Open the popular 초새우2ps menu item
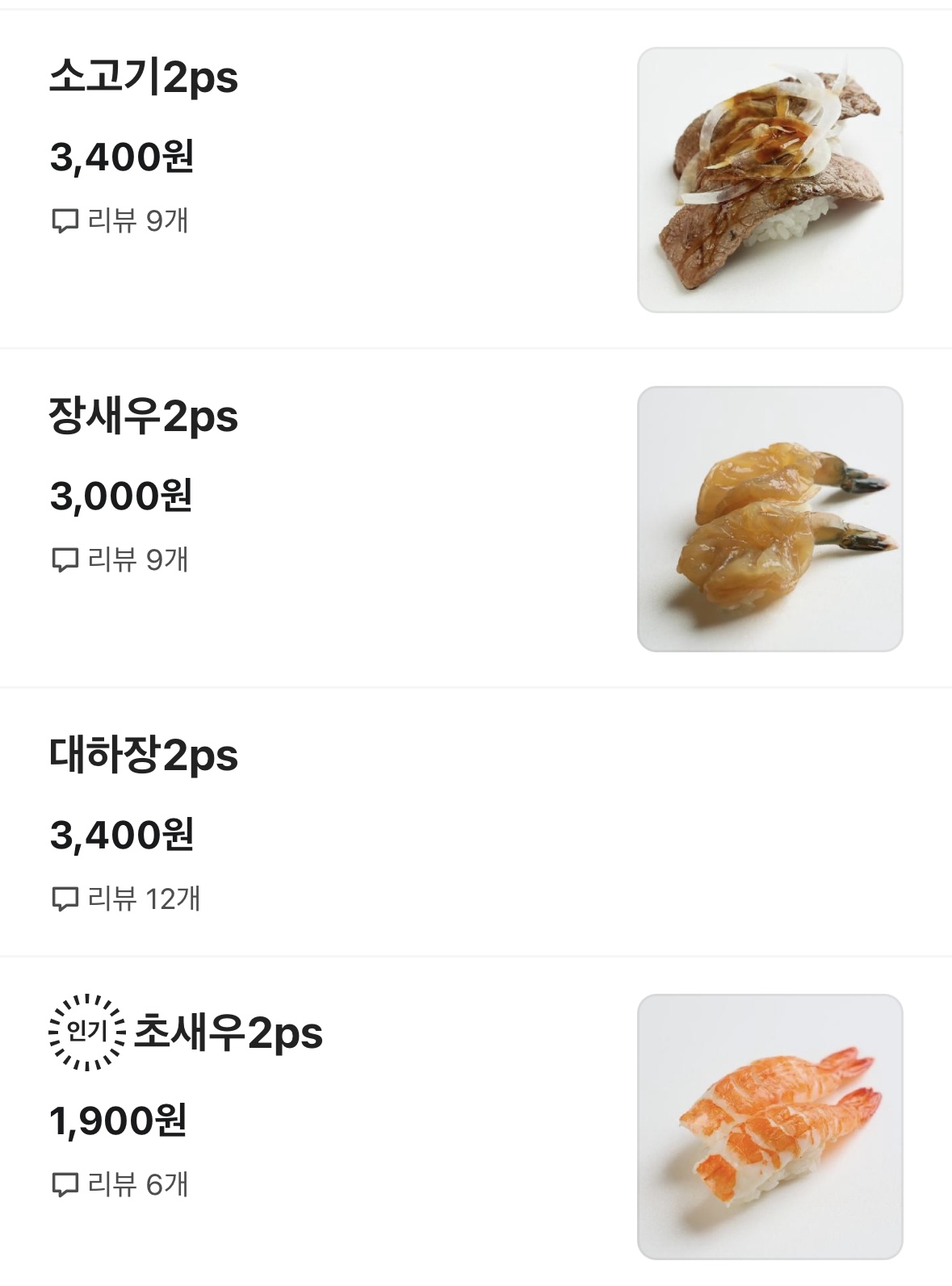Screen dimensions: 952x1286 [x=228, y=1033]
